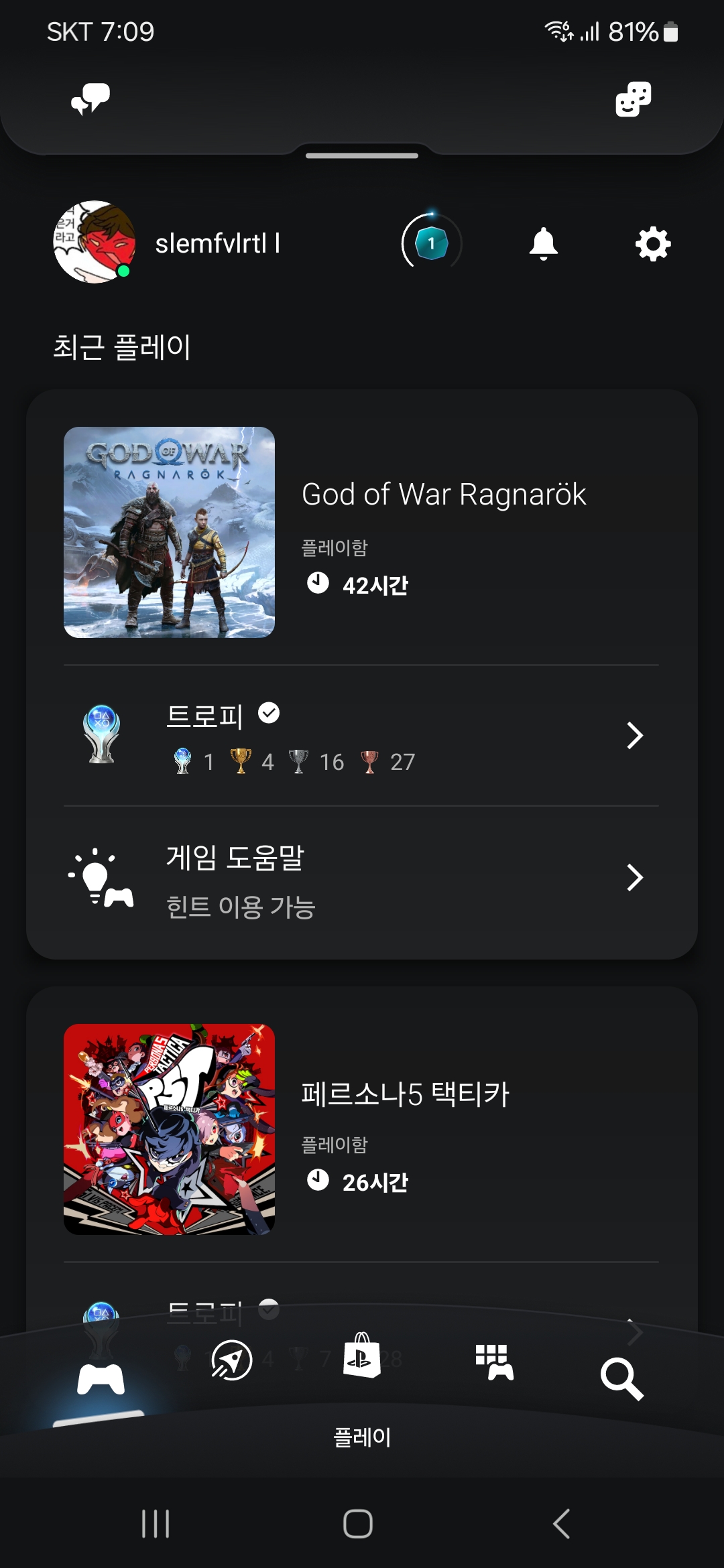This screenshot has width=724, height=1568.
Task: Open the trophy level 1 badge
Action: [432, 243]
